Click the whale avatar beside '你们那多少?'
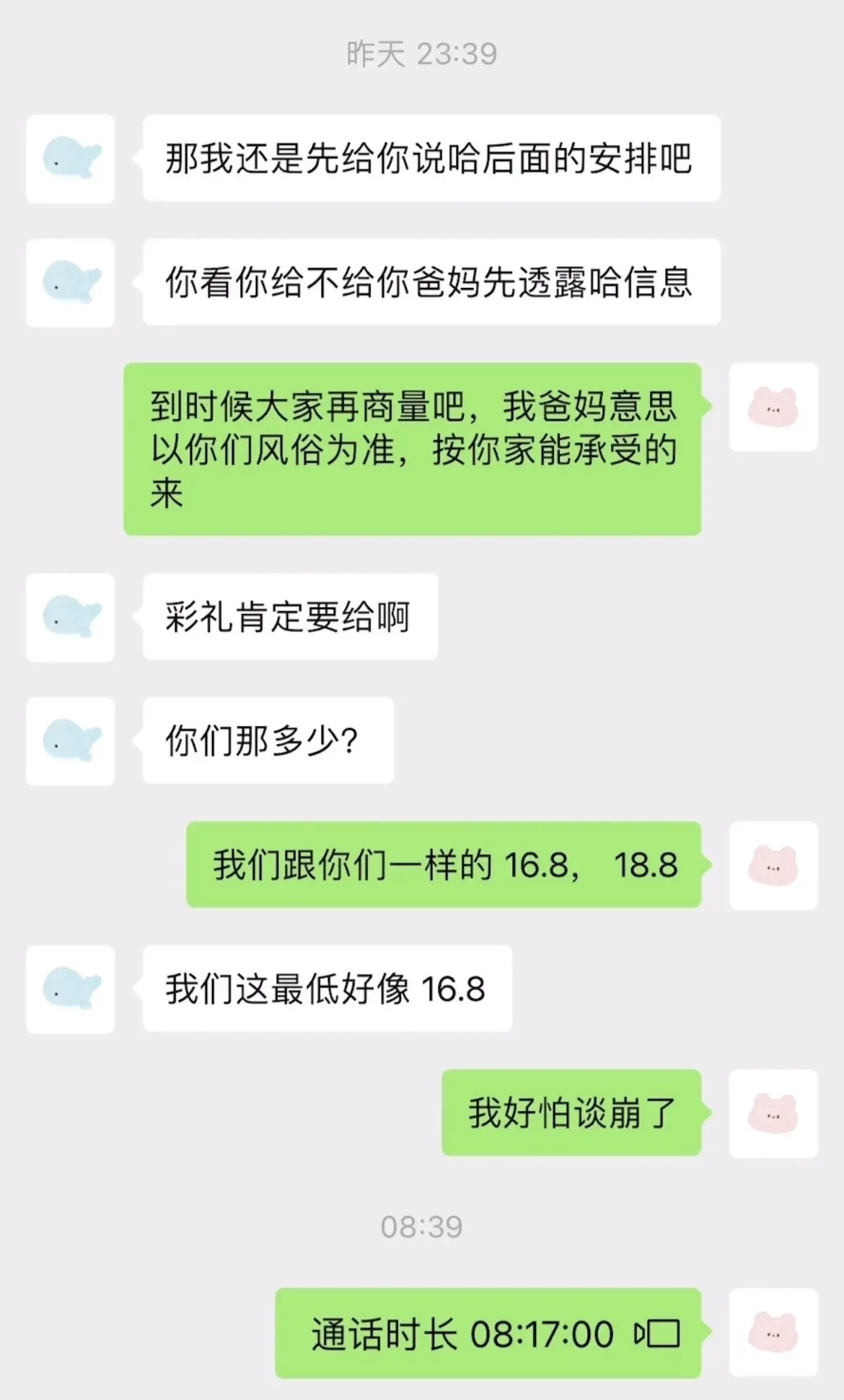This screenshot has height=1400, width=844. 69,742
